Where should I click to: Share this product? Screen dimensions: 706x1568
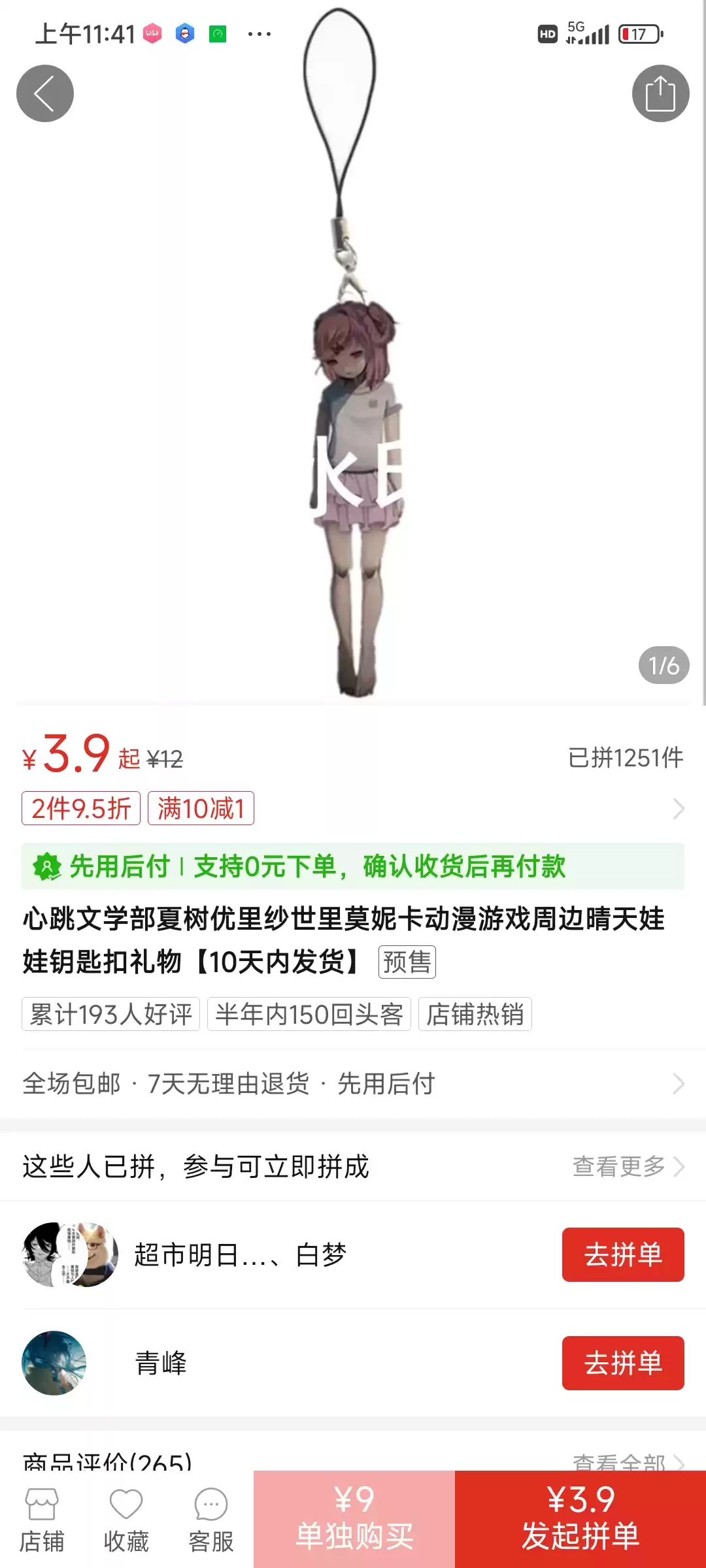[660, 93]
